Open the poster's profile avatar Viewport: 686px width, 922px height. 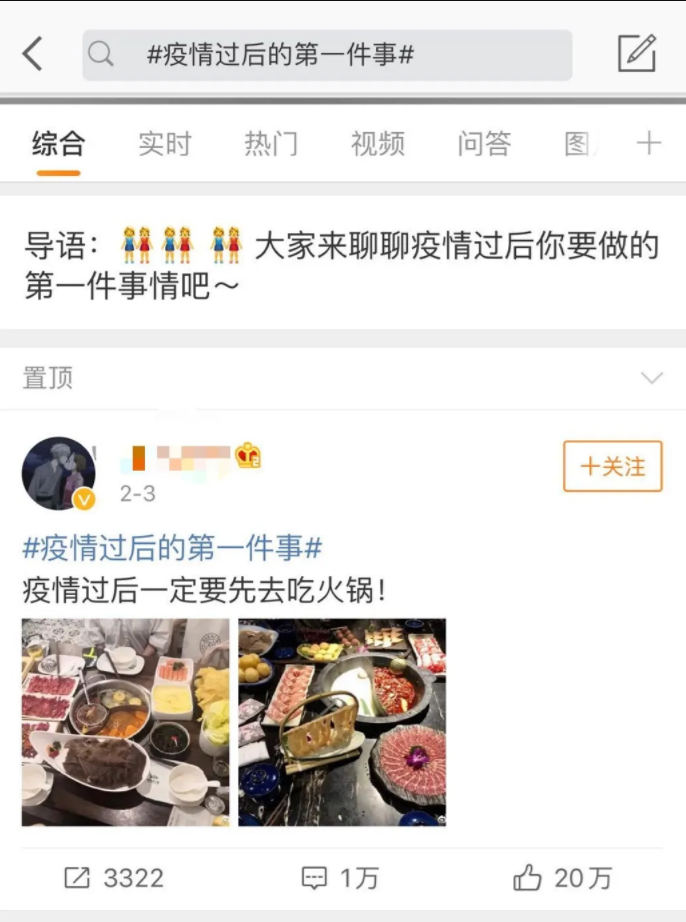click(x=58, y=473)
